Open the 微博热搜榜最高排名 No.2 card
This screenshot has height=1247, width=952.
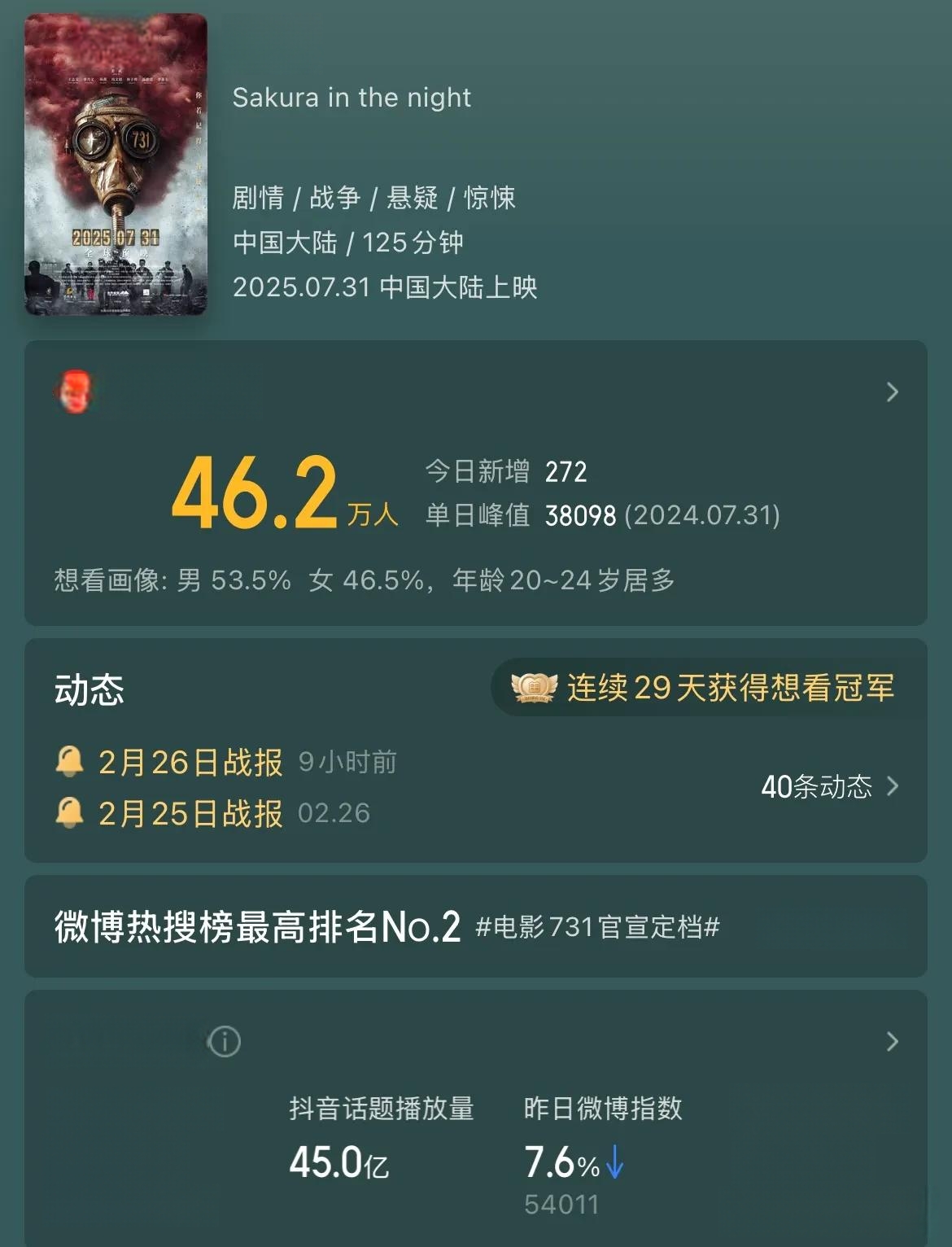tap(475, 926)
